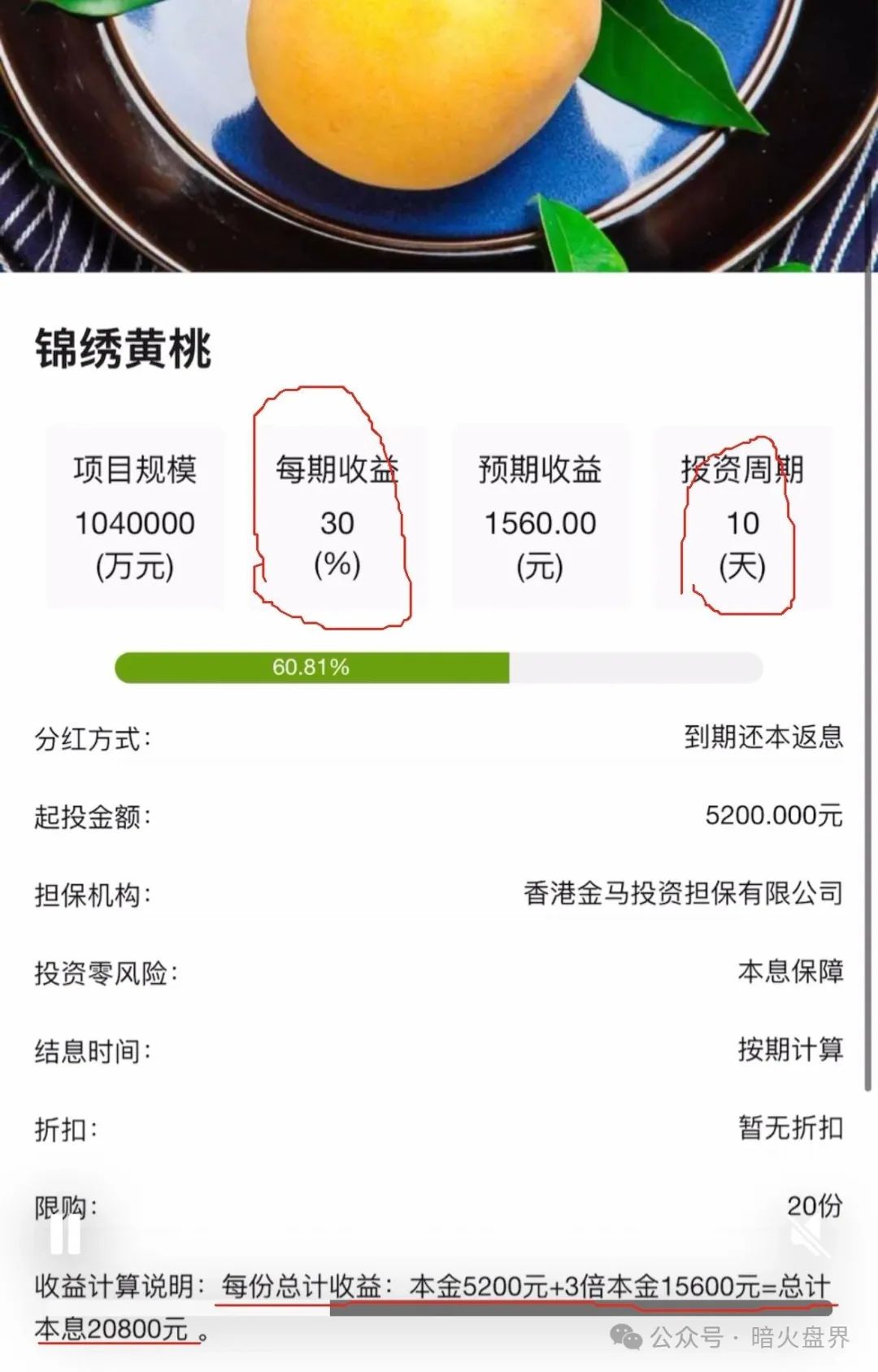Seek along the video progress bar
878x1372 pixels.
pos(580,1309)
